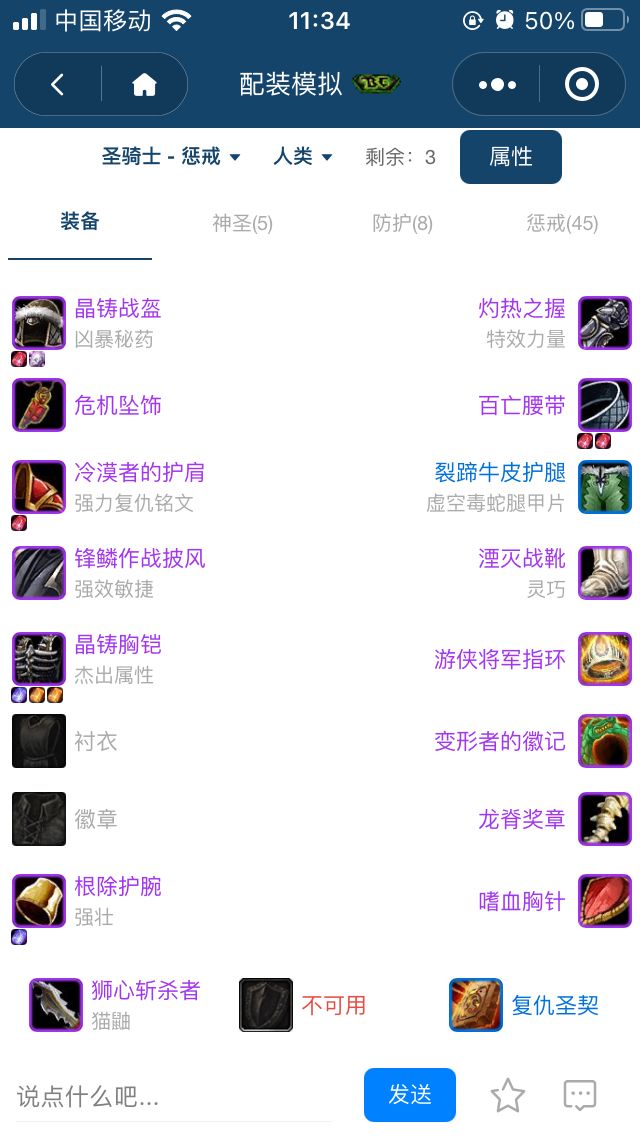The width and height of the screenshot is (640, 1136).
Task: Open the 灼热之握 gloves slot
Action: pyautogui.click(x=522, y=309)
